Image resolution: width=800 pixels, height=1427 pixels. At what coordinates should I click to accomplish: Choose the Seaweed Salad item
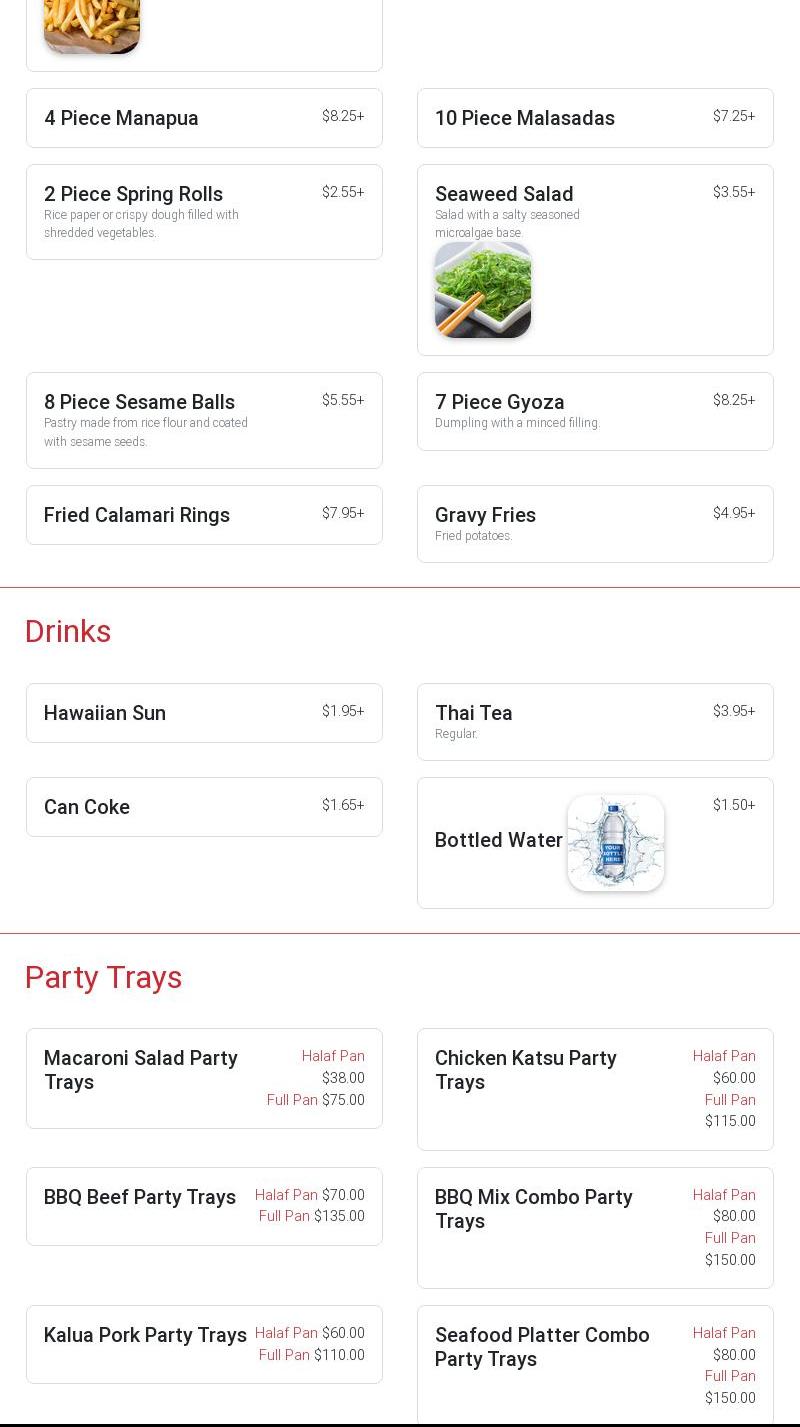click(x=595, y=260)
